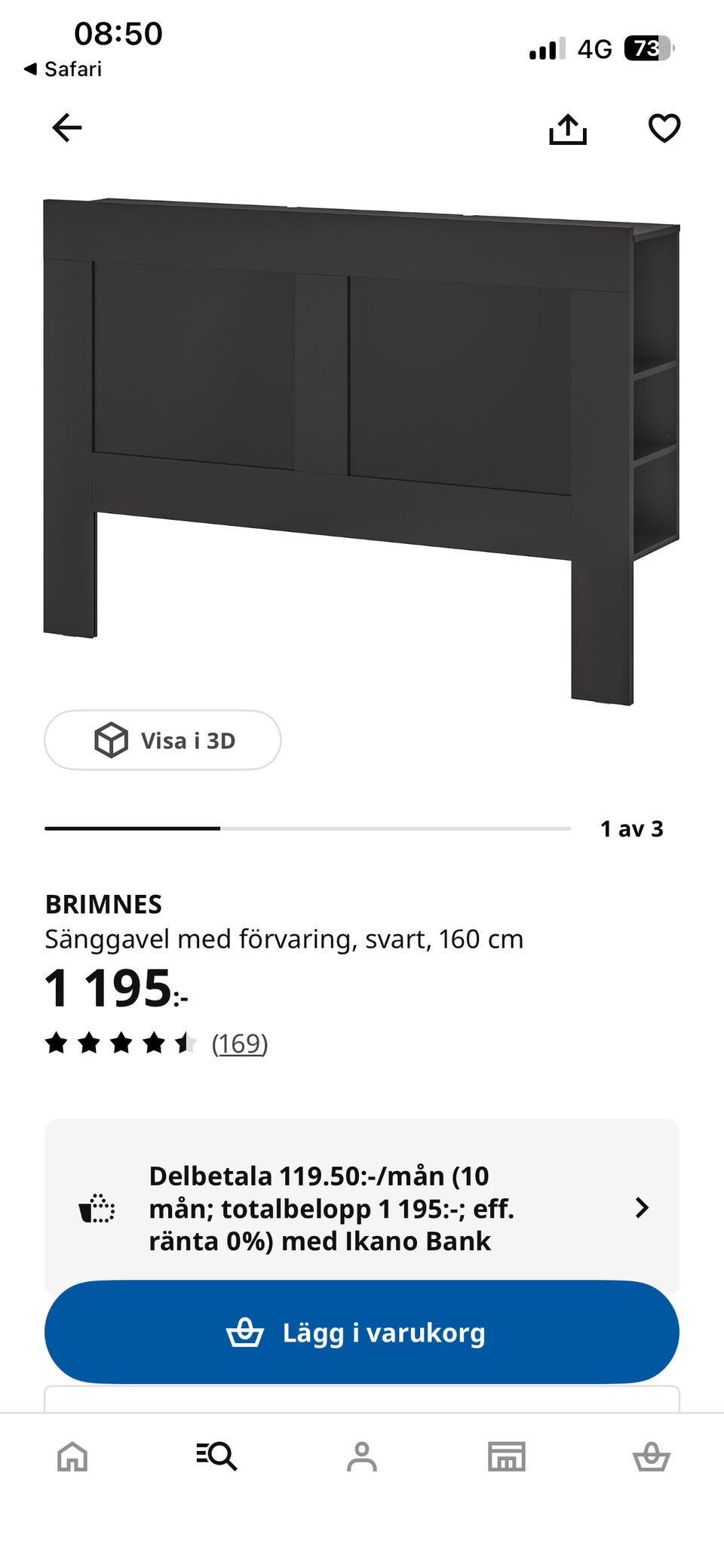Open the shopping basket tab

(x=652, y=1456)
